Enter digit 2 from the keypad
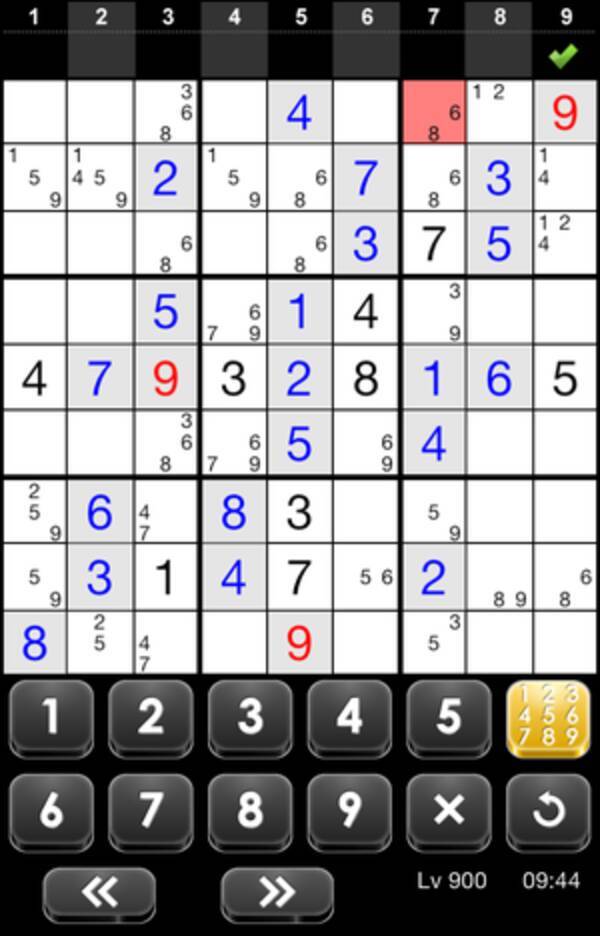Image resolution: width=600 pixels, height=936 pixels. [x=150, y=718]
